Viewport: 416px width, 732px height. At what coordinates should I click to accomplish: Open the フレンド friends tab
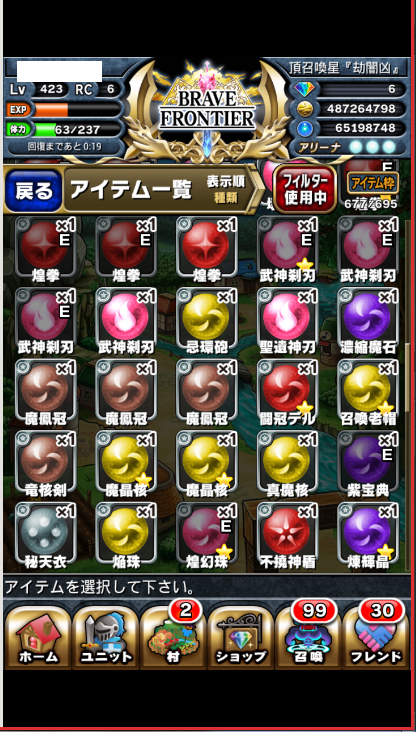pyautogui.click(x=376, y=638)
